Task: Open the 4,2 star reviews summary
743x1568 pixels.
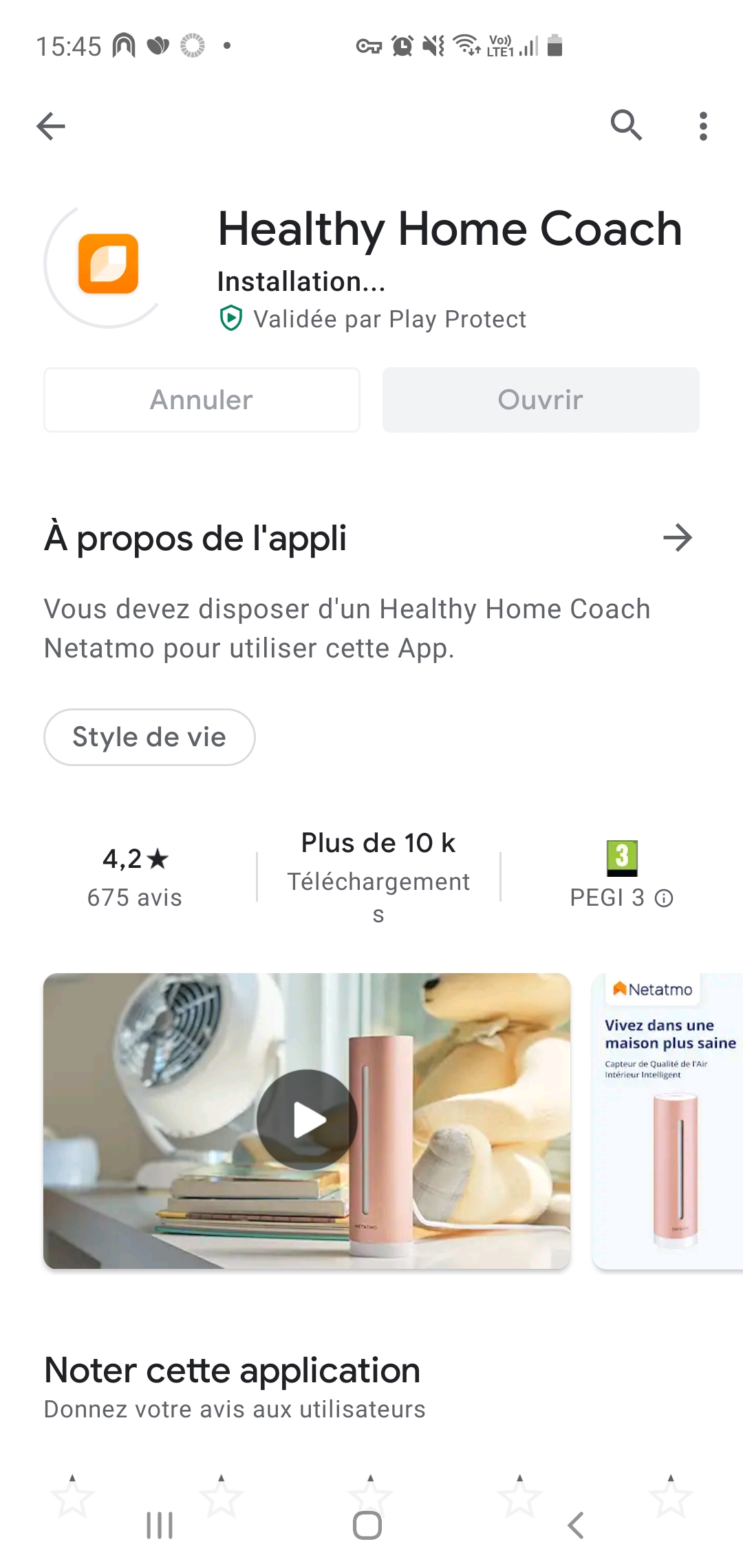Action: tap(135, 878)
